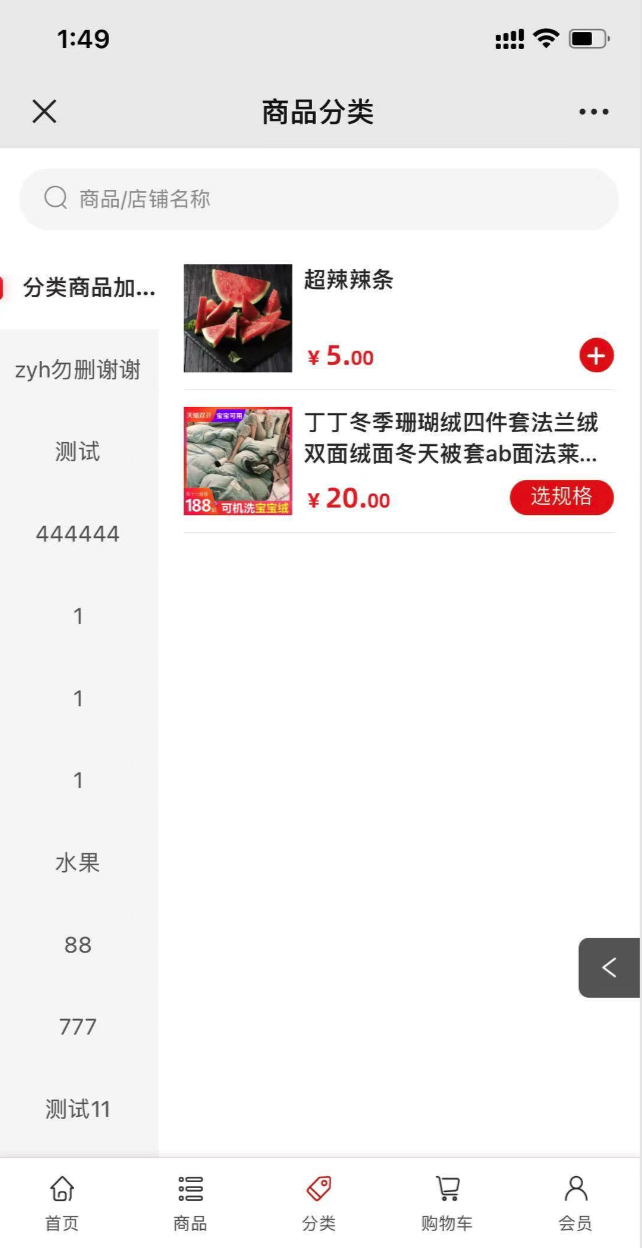Image resolution: width=642 pixels, height=1248 pixels.
Task: Expand the side arrow panel
Action: 609,967
